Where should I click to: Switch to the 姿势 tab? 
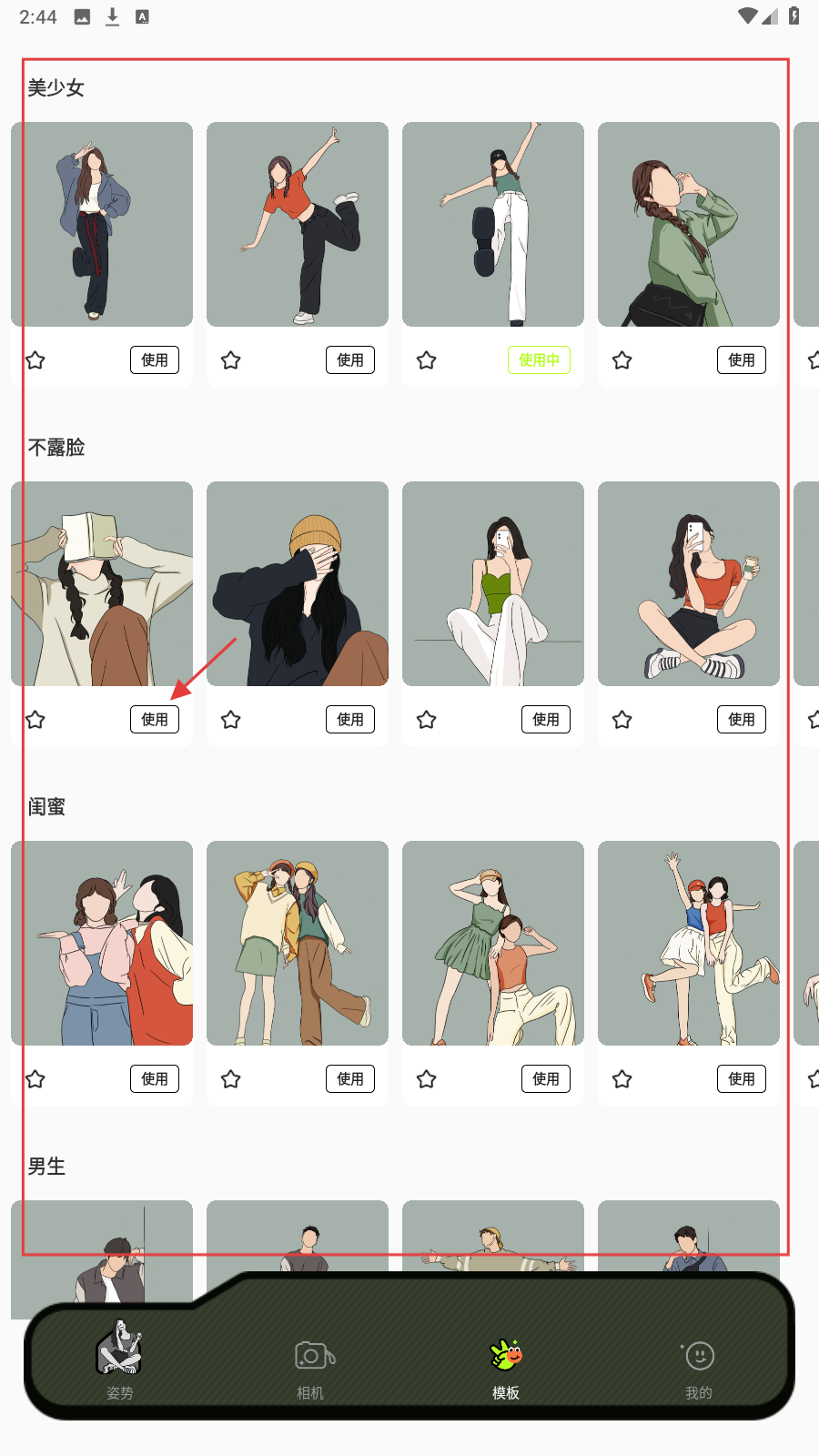tap(120, 1360)
